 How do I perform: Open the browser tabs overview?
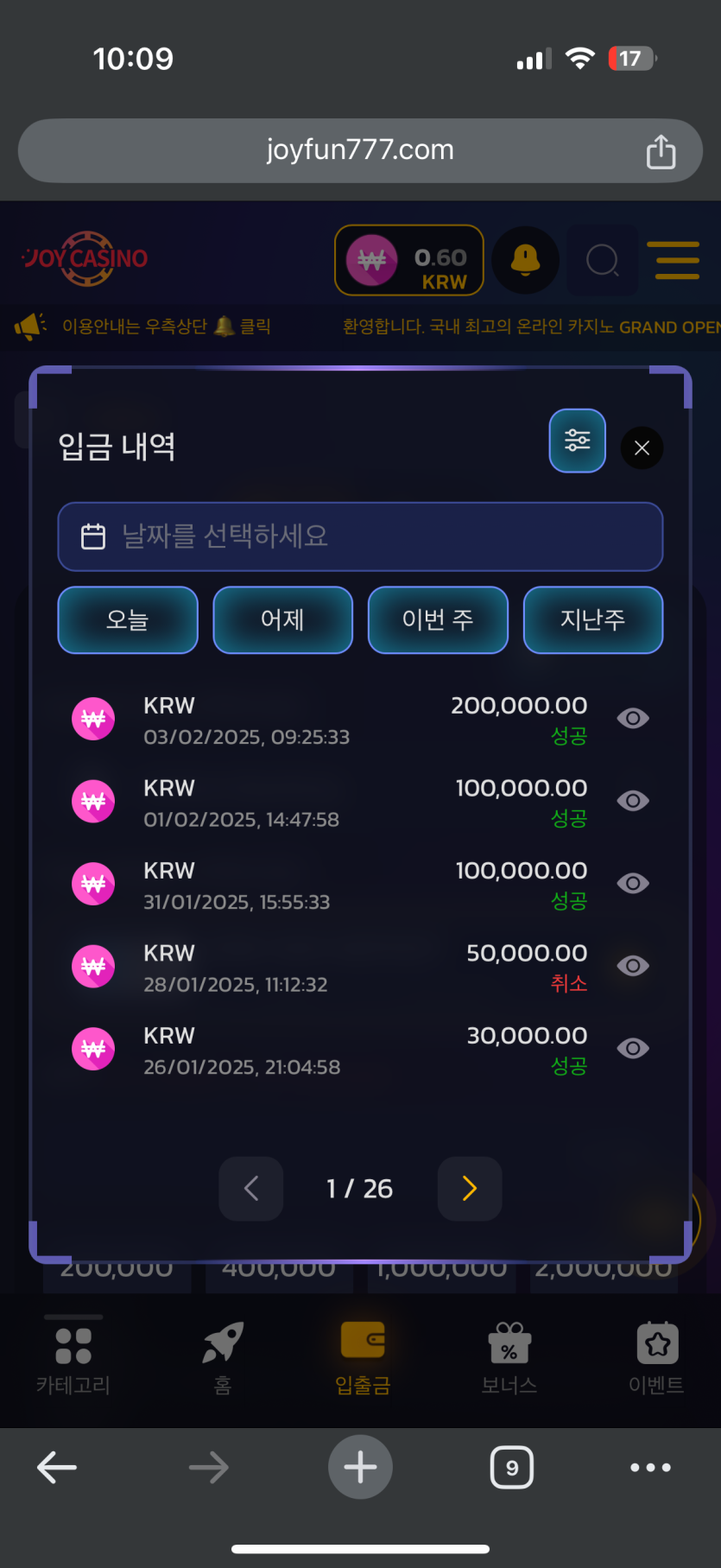(512, 1467)
